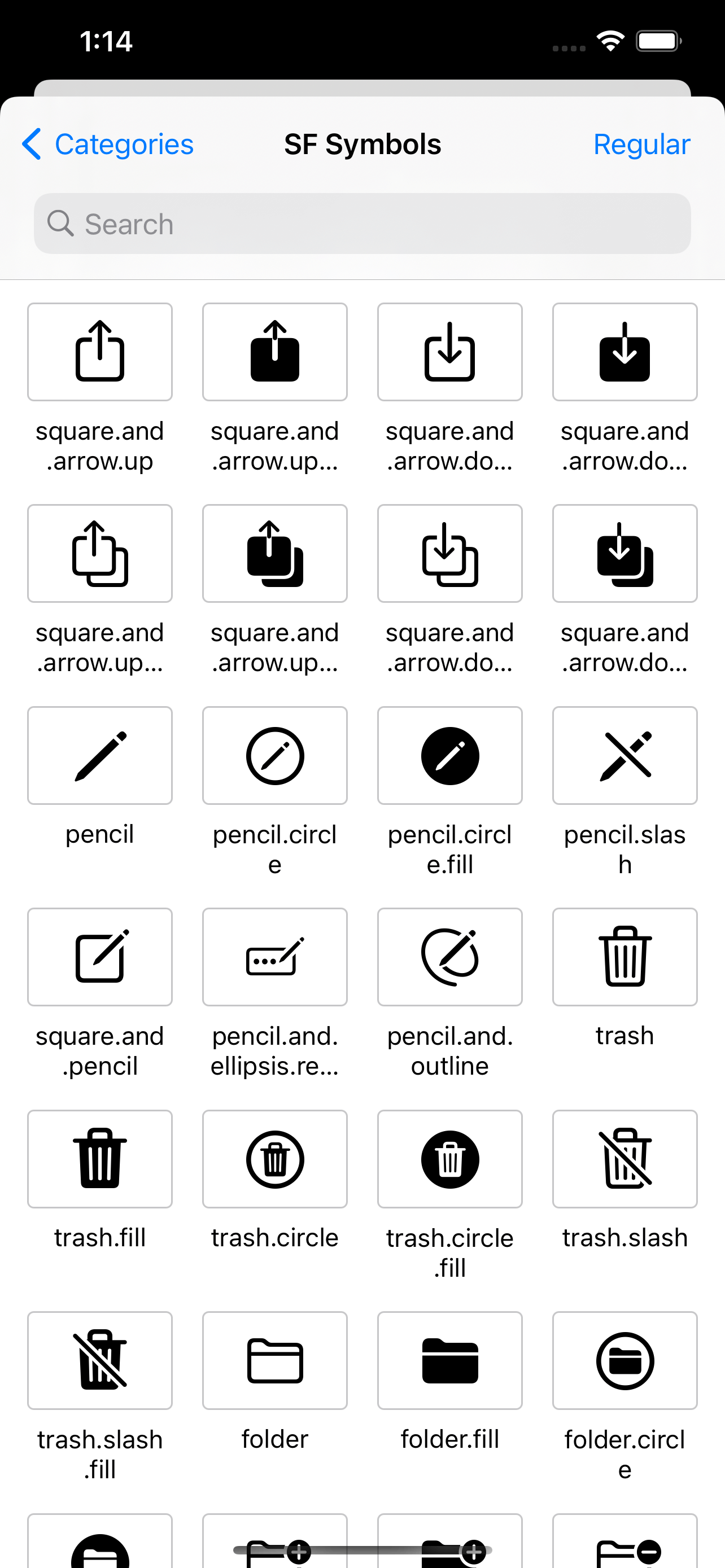Choose the pencil symbol tile

[x=100, y=755]
